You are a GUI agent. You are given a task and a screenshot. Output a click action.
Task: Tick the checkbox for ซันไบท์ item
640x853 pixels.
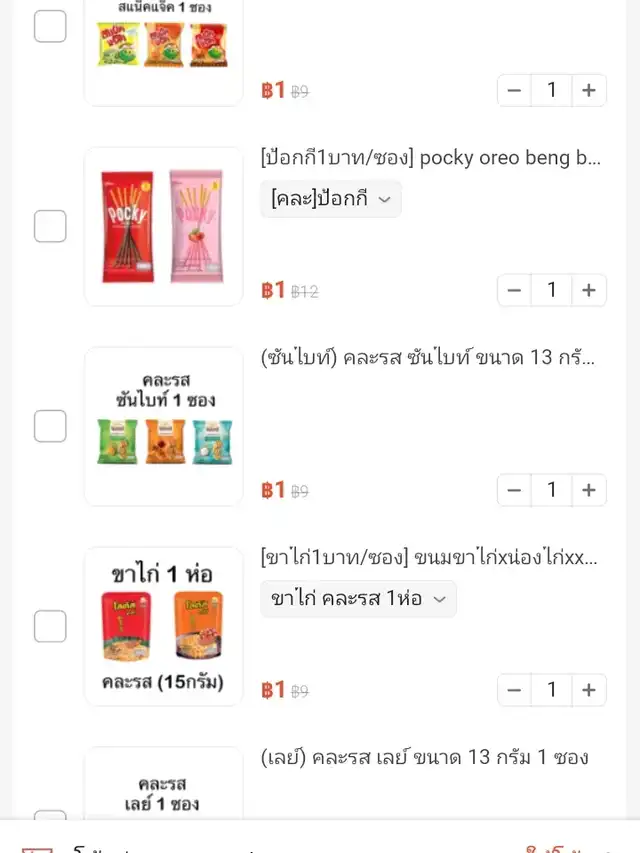tap(50, 426)
